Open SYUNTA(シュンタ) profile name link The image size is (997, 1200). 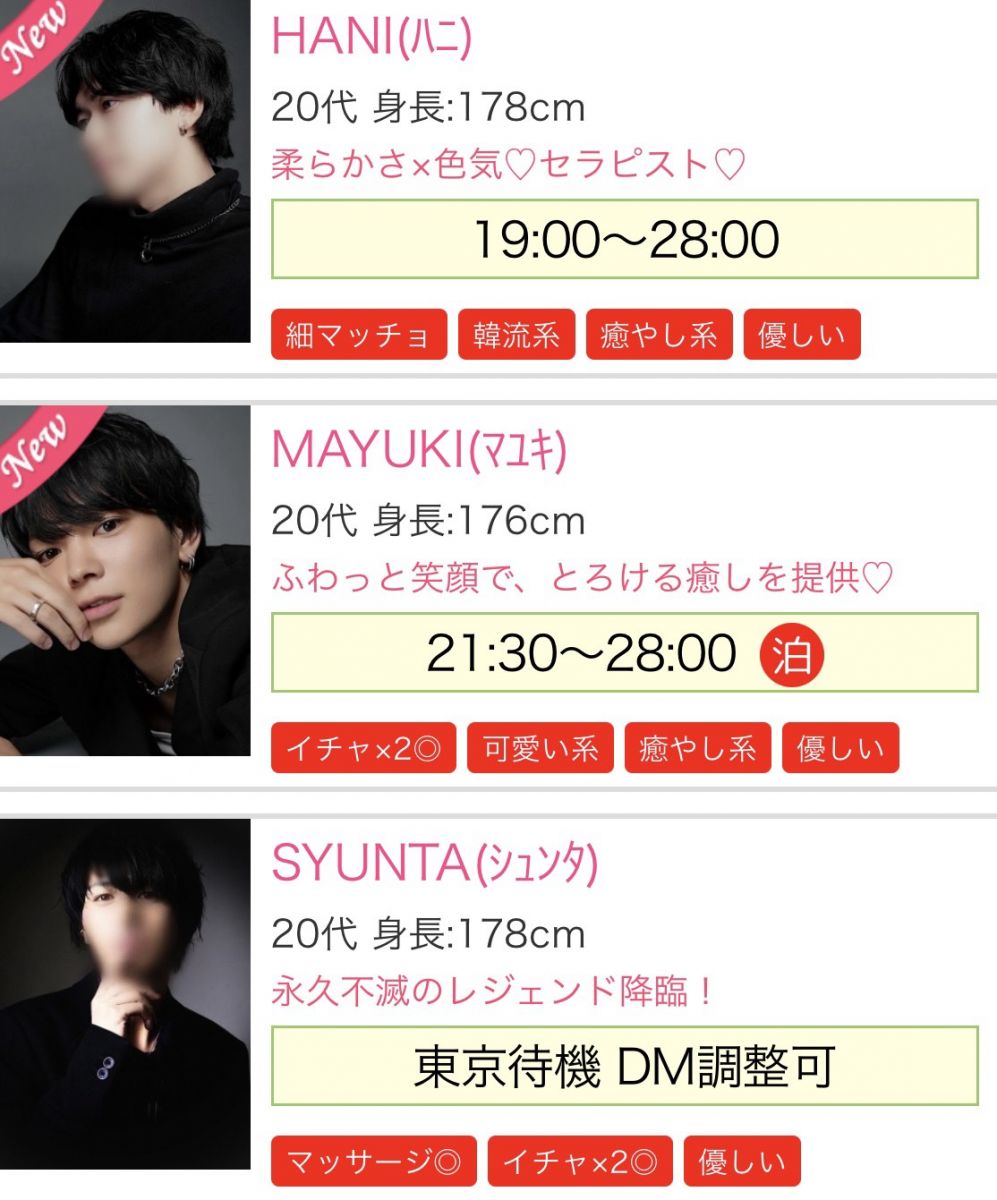coord(434,864)
